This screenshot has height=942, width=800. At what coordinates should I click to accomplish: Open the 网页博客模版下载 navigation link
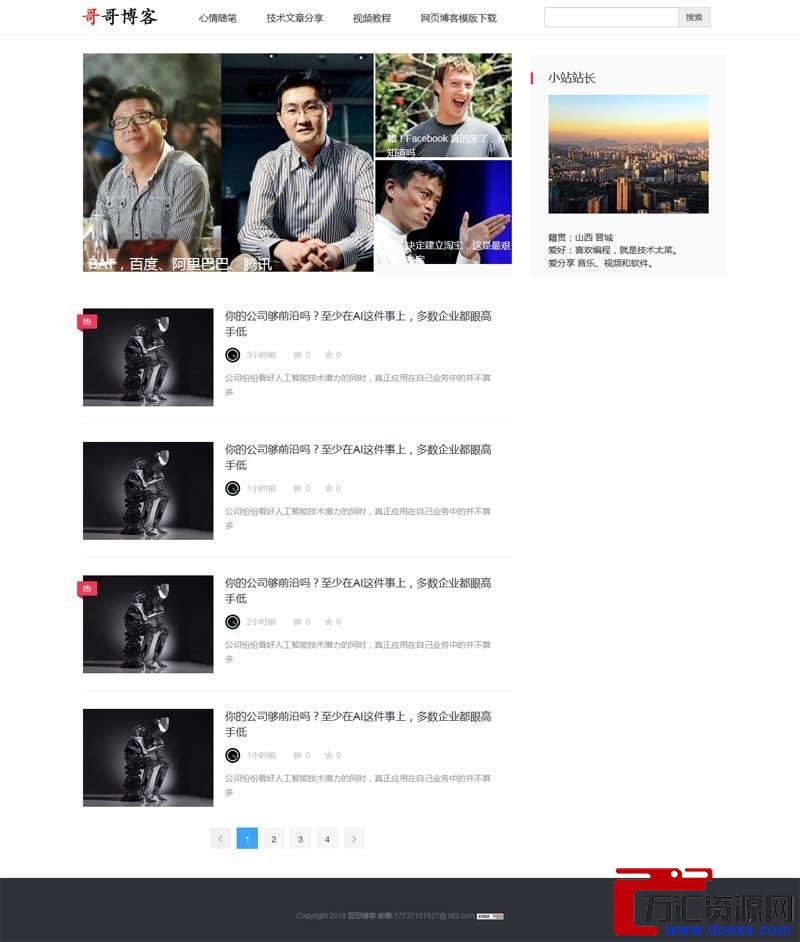point(458,18)
